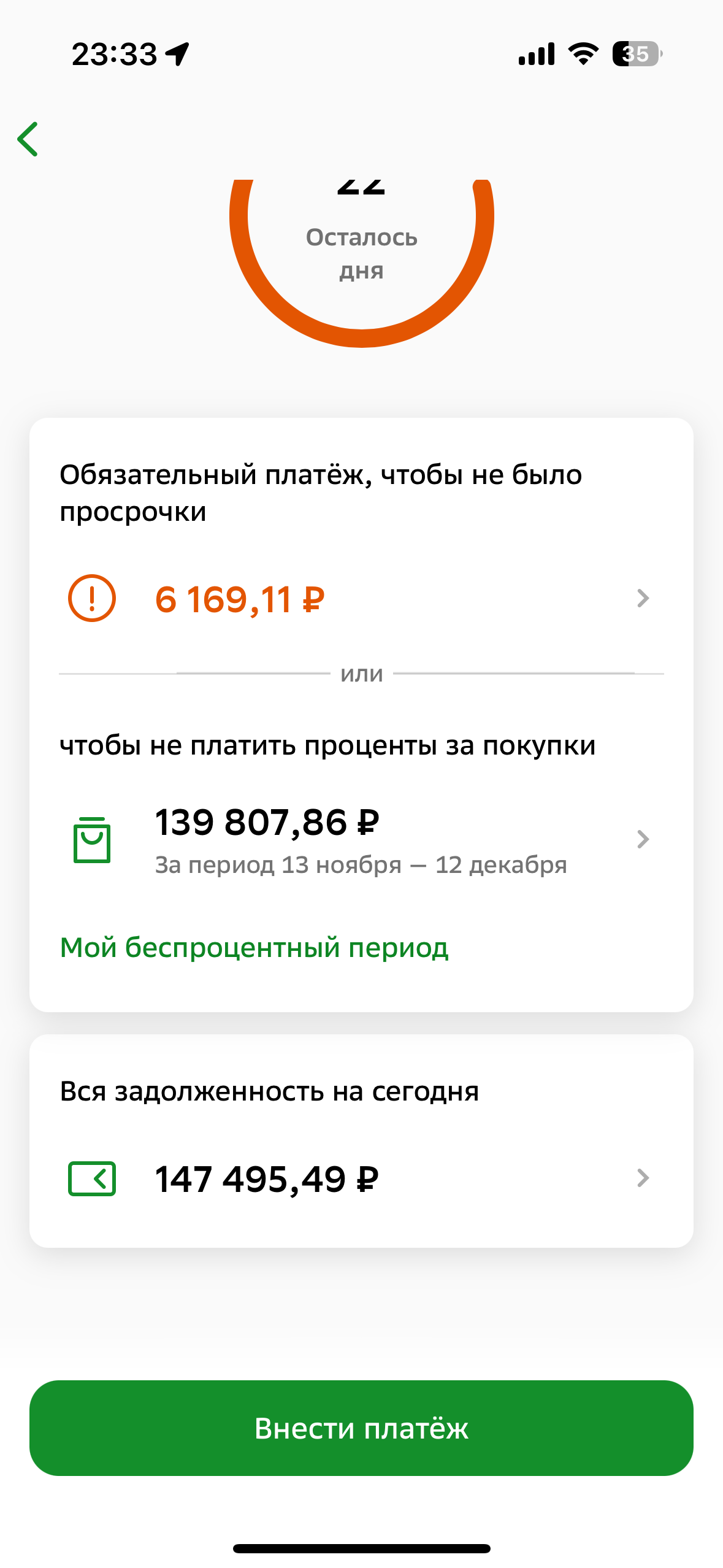Click the location arrow next to the clock
Screen dimensions: 723x1568
pyautogui.click(x=177, y=54)
